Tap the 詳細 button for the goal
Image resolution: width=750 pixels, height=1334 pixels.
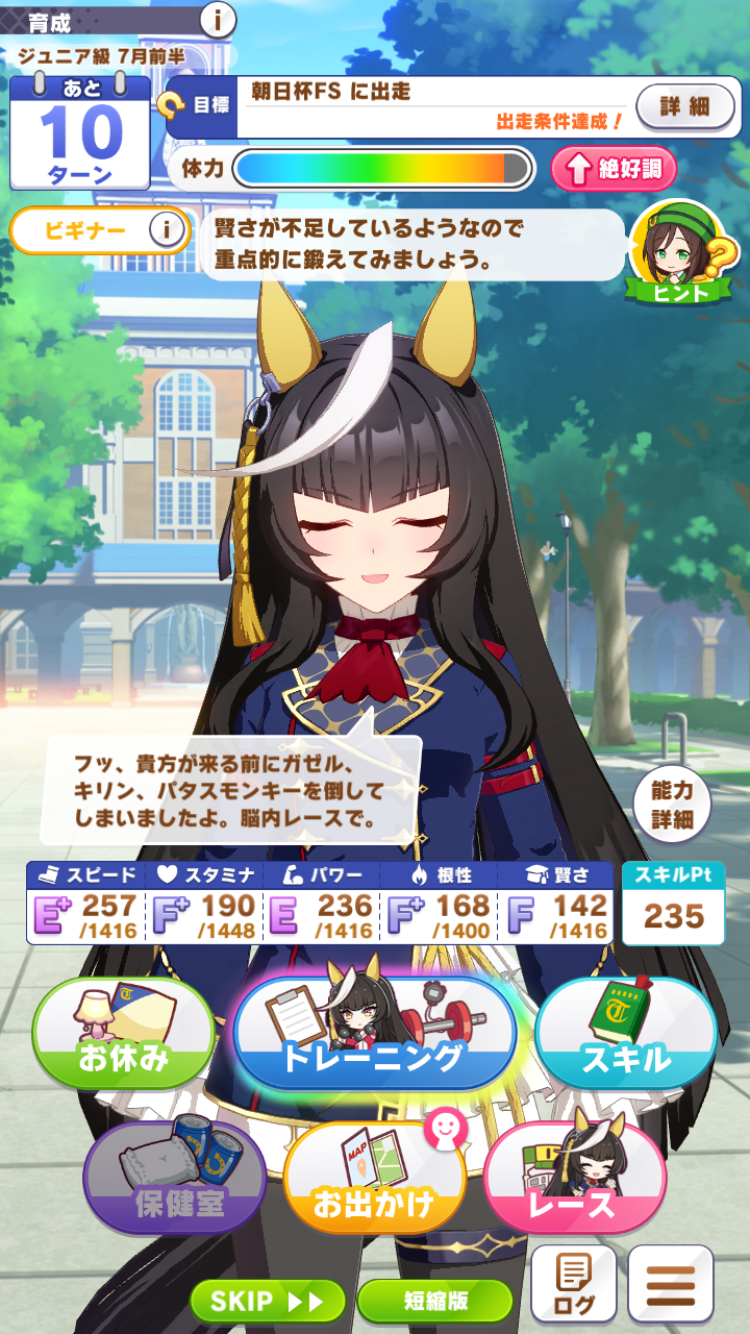pyautogui.click(x=684, y=106)
